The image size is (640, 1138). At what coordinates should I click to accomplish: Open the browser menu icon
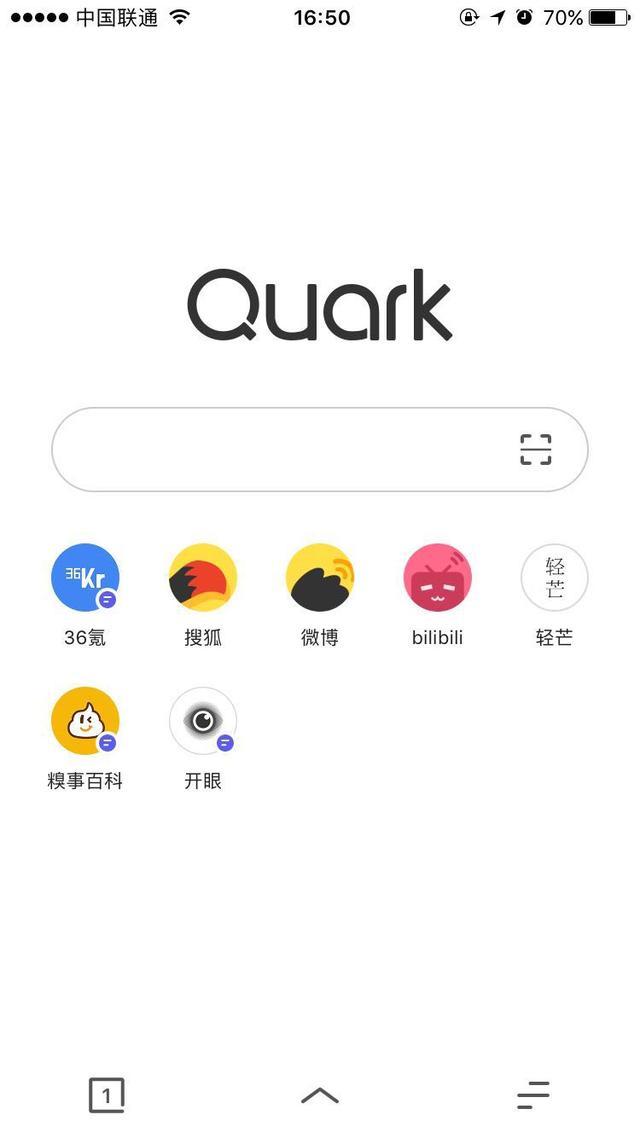[533, 1095]
